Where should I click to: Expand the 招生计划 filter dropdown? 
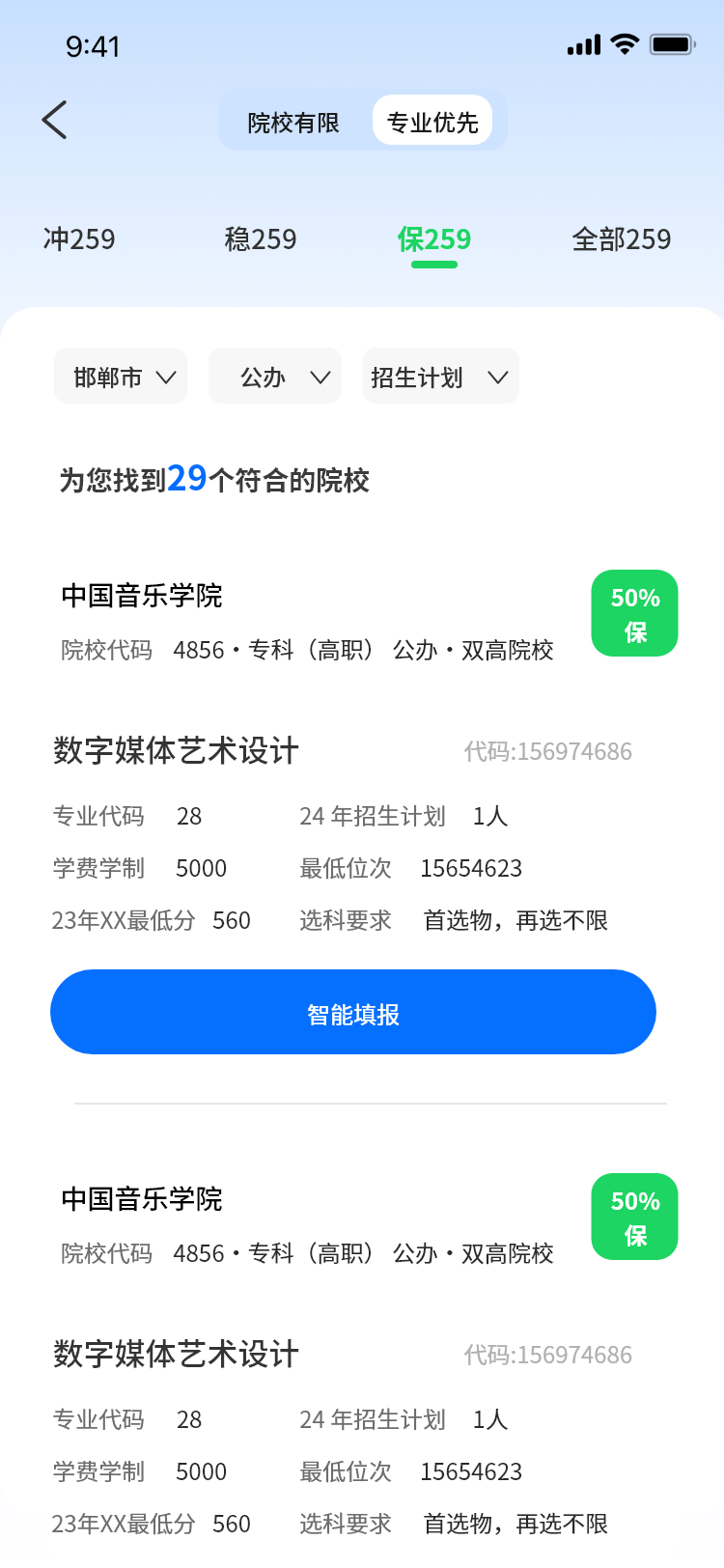[440, 377]
